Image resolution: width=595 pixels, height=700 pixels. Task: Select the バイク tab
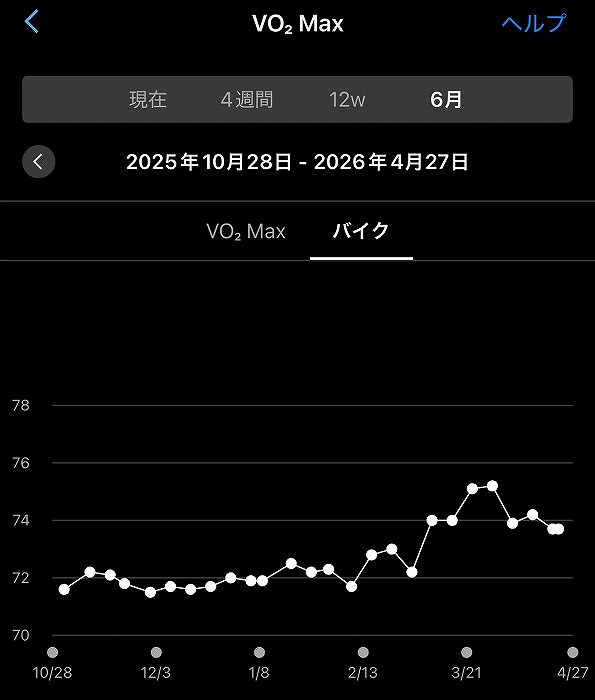pos(361,231)
